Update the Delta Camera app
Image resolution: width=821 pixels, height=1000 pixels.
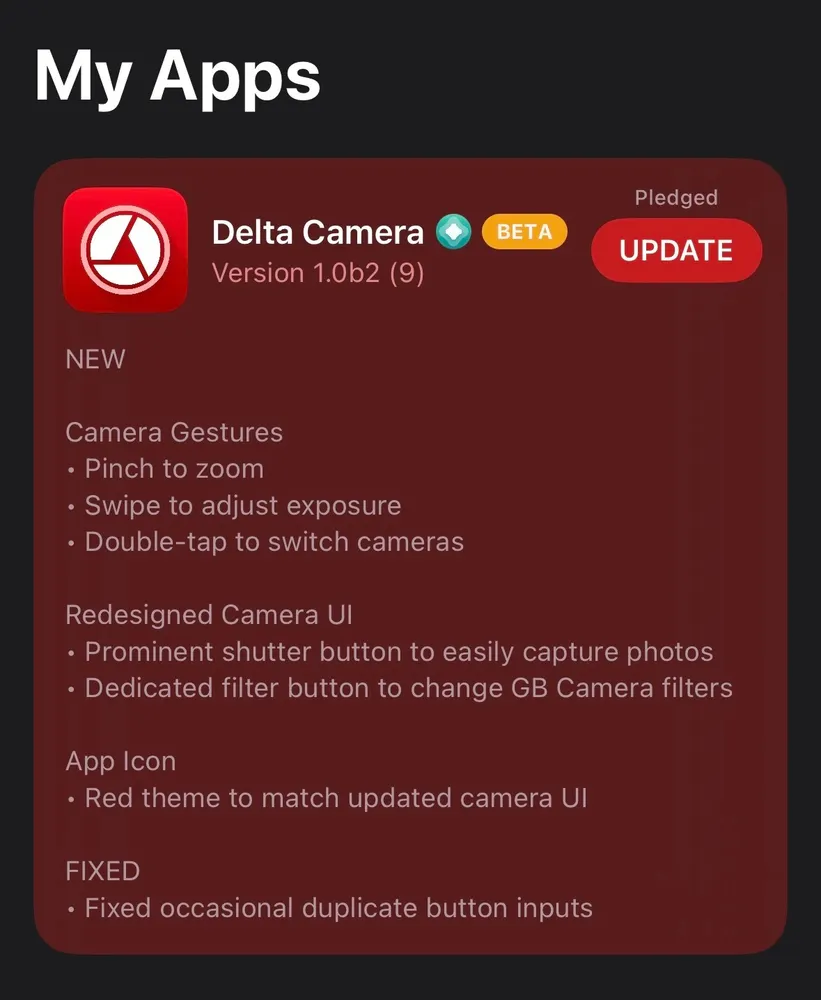(x=676, y=250)
